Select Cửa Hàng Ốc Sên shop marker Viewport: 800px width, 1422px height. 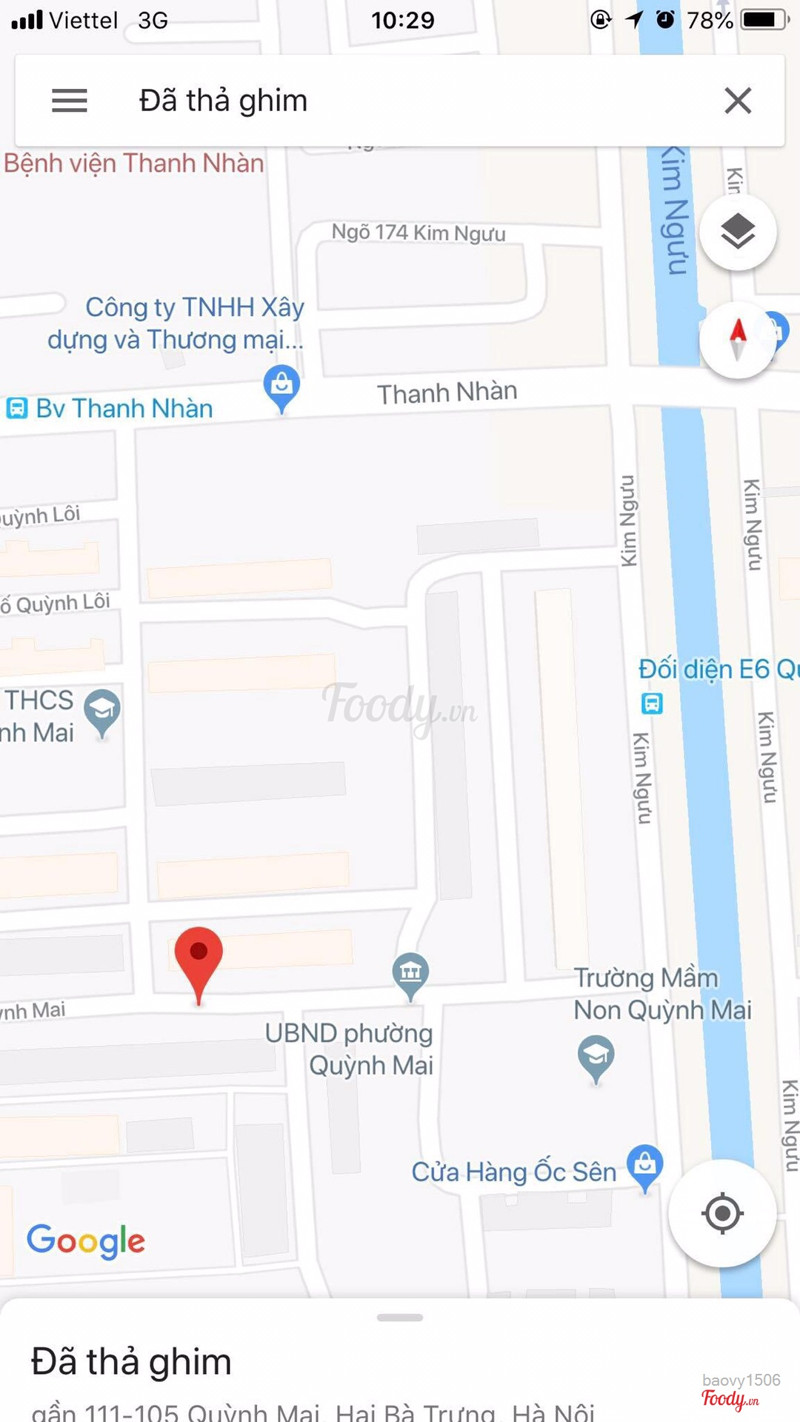pos(645,1166)
